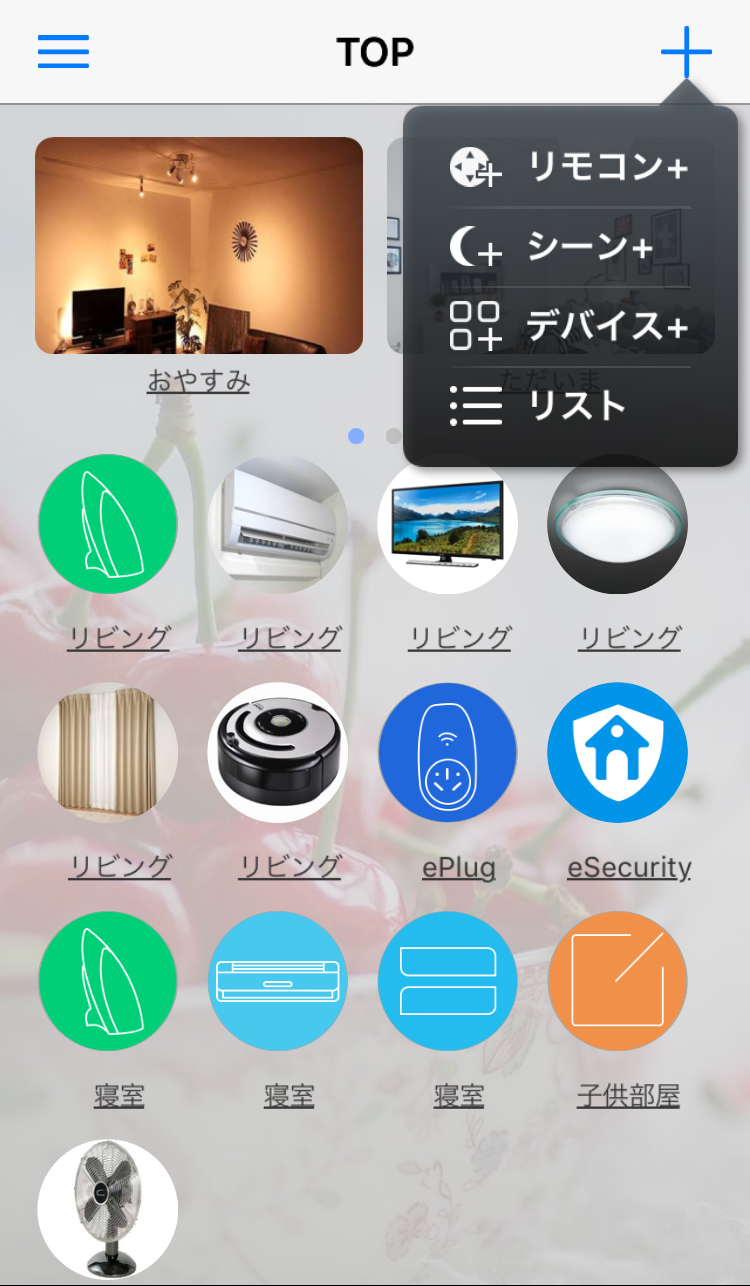Open the robot vacuum remote
Image resolution: width=750 pixels, height=1286 pixels.
click(x=278, y=752)
